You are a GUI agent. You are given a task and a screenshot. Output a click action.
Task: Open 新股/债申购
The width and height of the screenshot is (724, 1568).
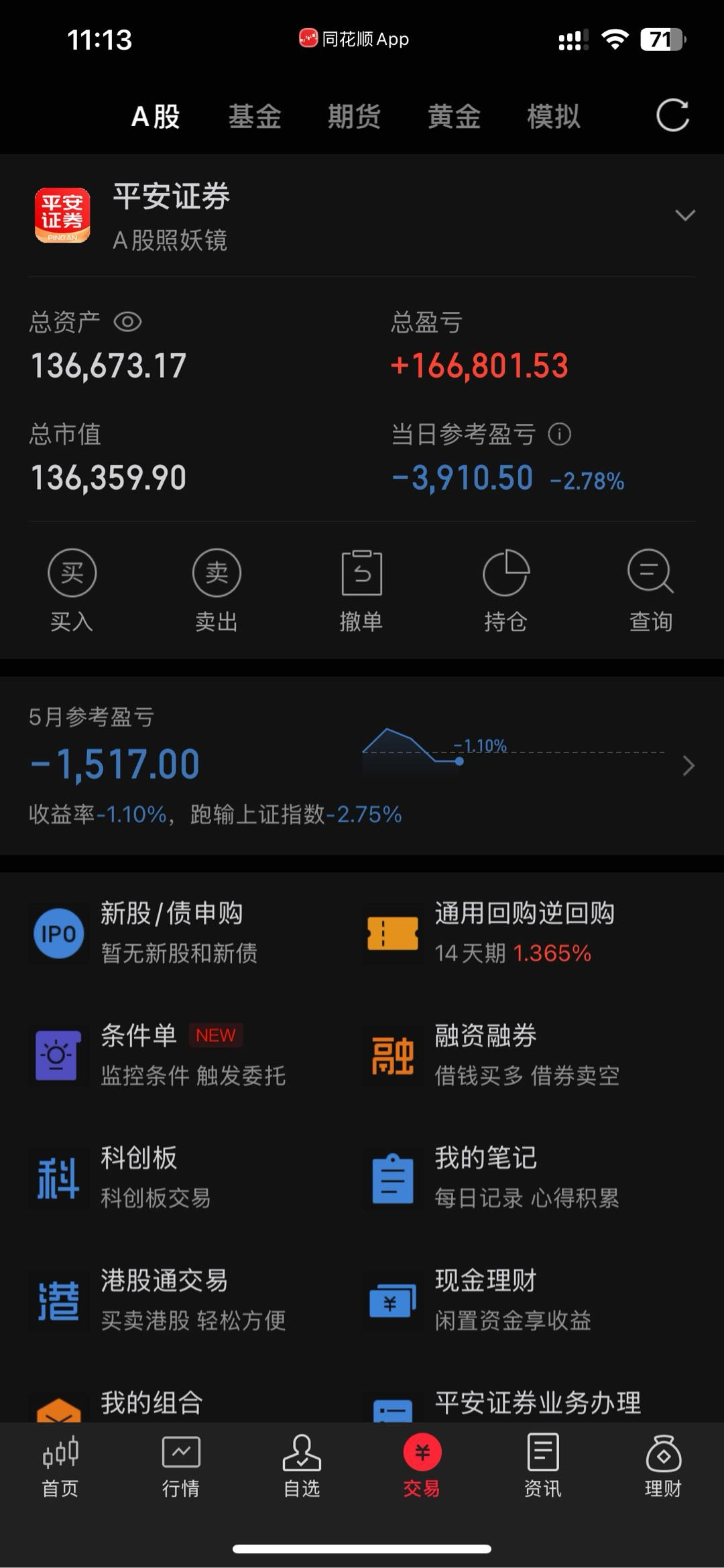click(x=181, y=933)
